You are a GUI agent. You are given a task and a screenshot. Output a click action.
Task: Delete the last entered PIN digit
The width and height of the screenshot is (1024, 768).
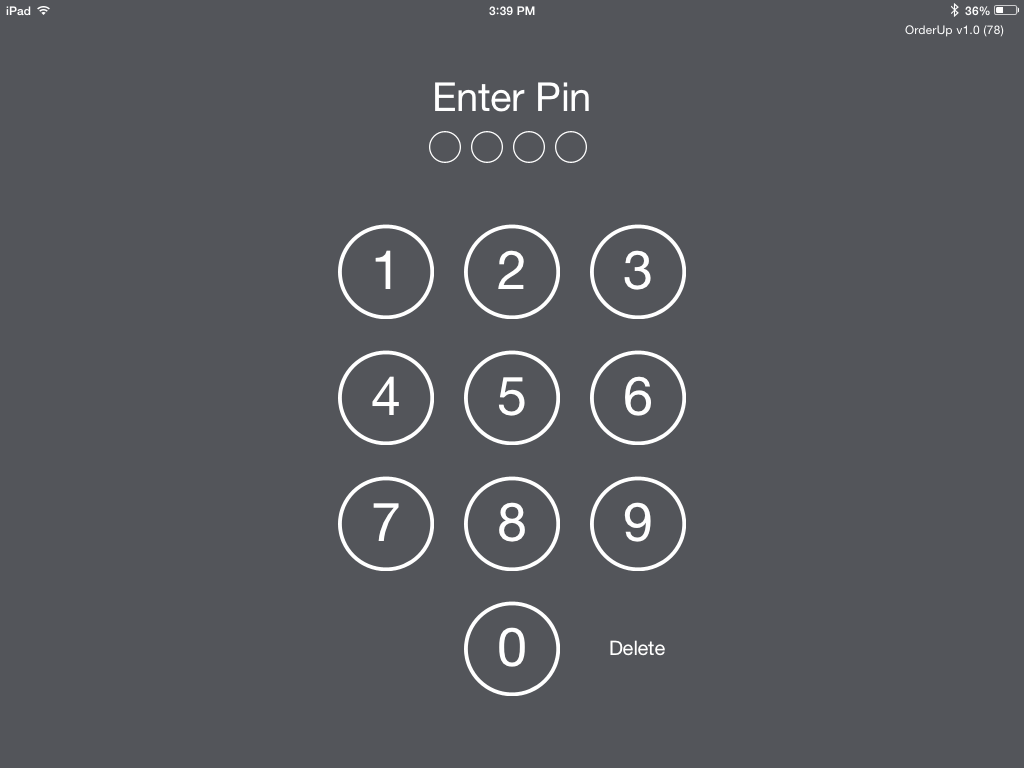637,649
